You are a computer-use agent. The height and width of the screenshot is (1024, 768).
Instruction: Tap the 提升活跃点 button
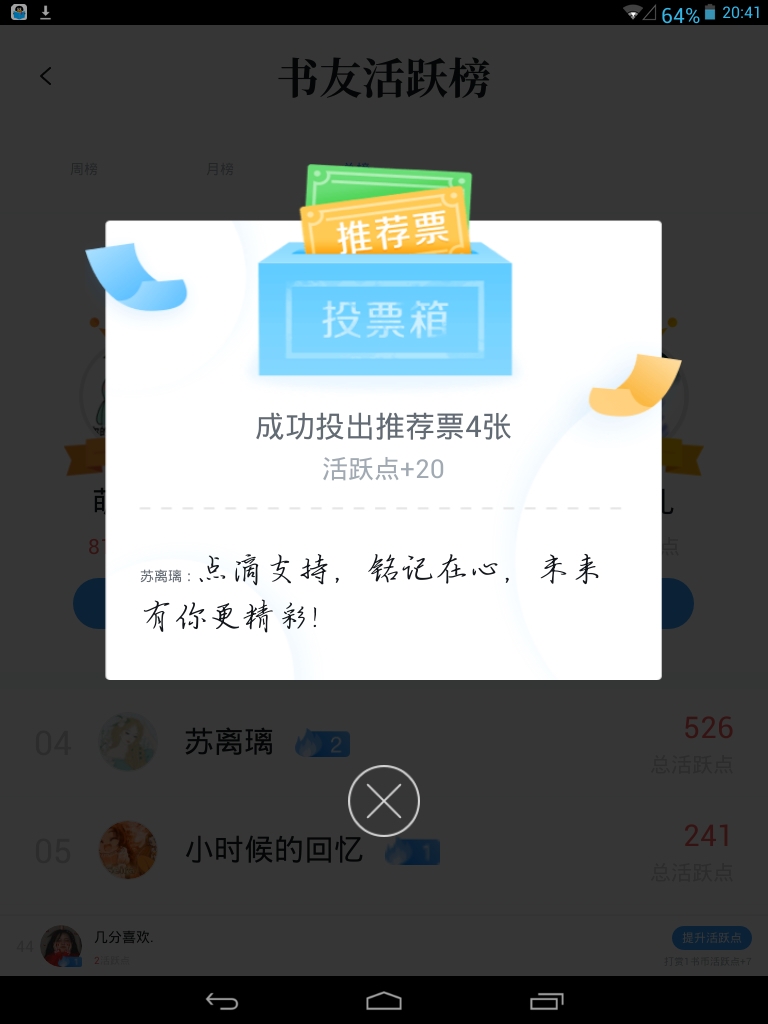712,938
